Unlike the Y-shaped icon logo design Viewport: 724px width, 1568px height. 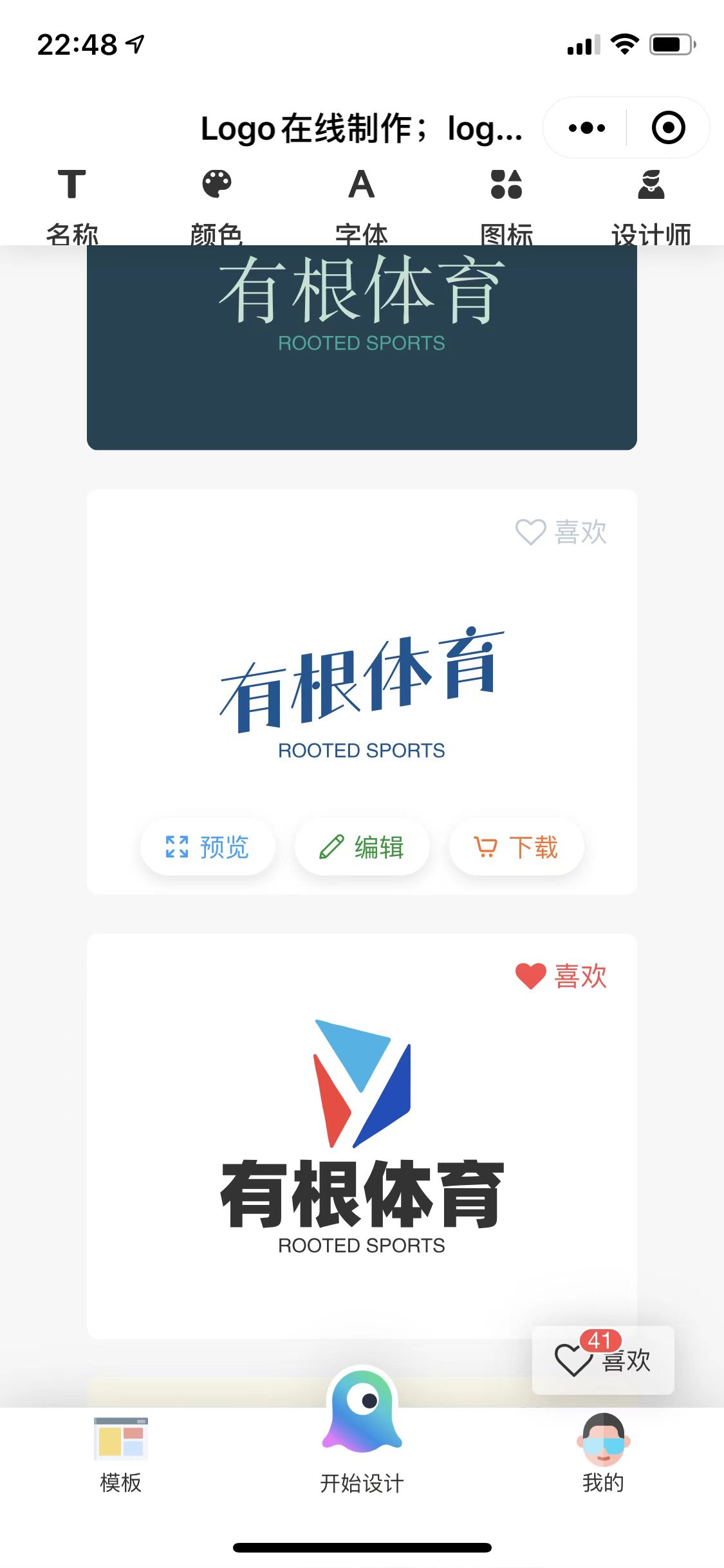click(561, 976)
